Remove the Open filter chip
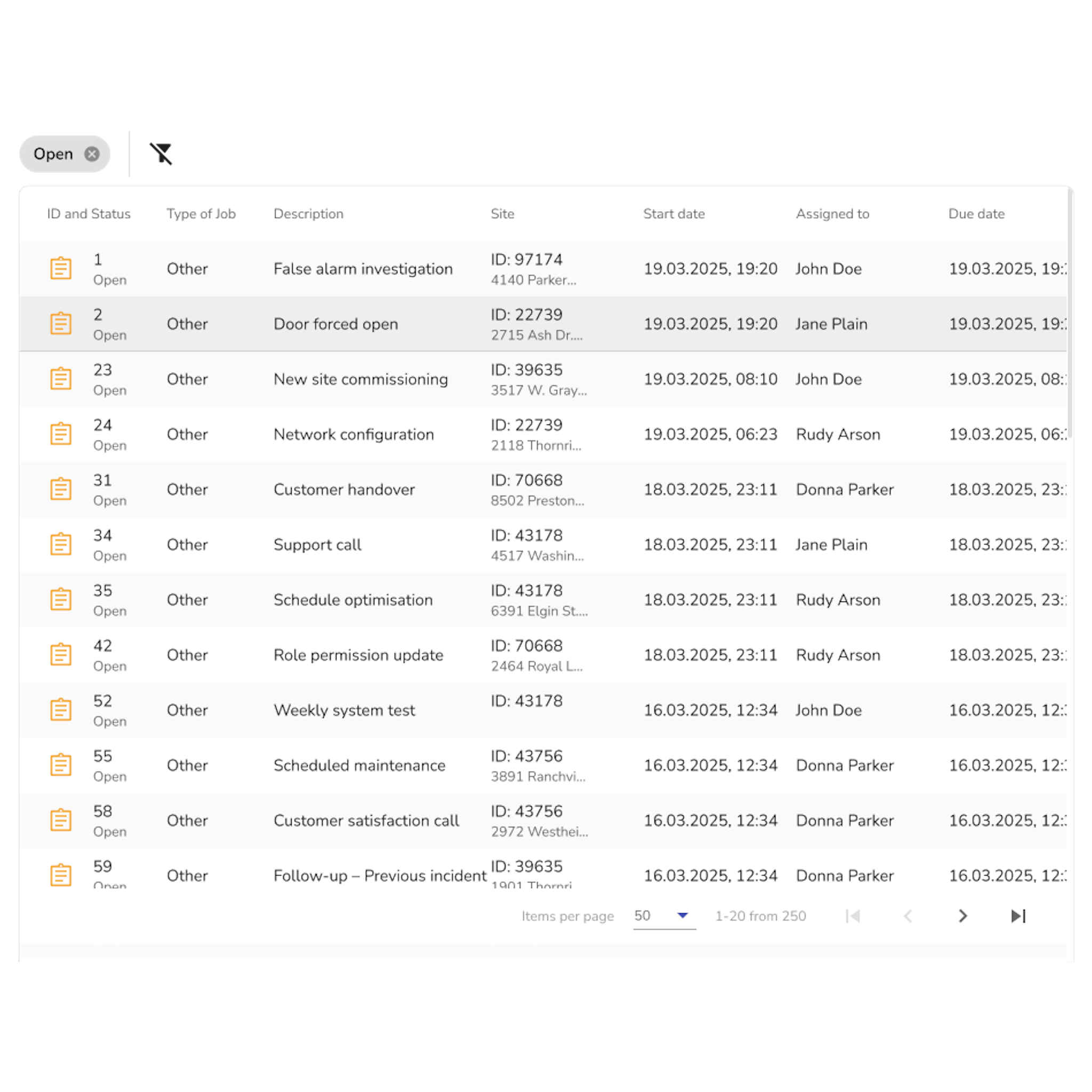1092x1092 pixels. point(92,154)
